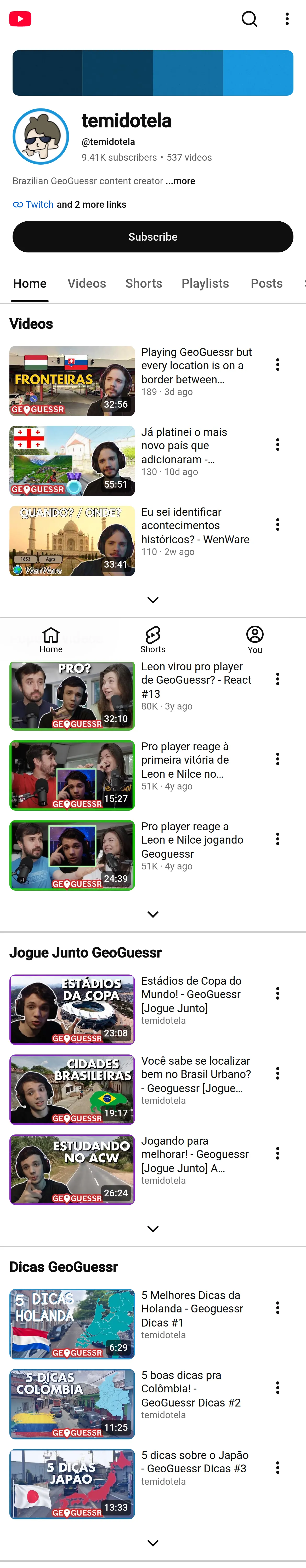
Task: Open the You tab
Action: coord(255,640)
